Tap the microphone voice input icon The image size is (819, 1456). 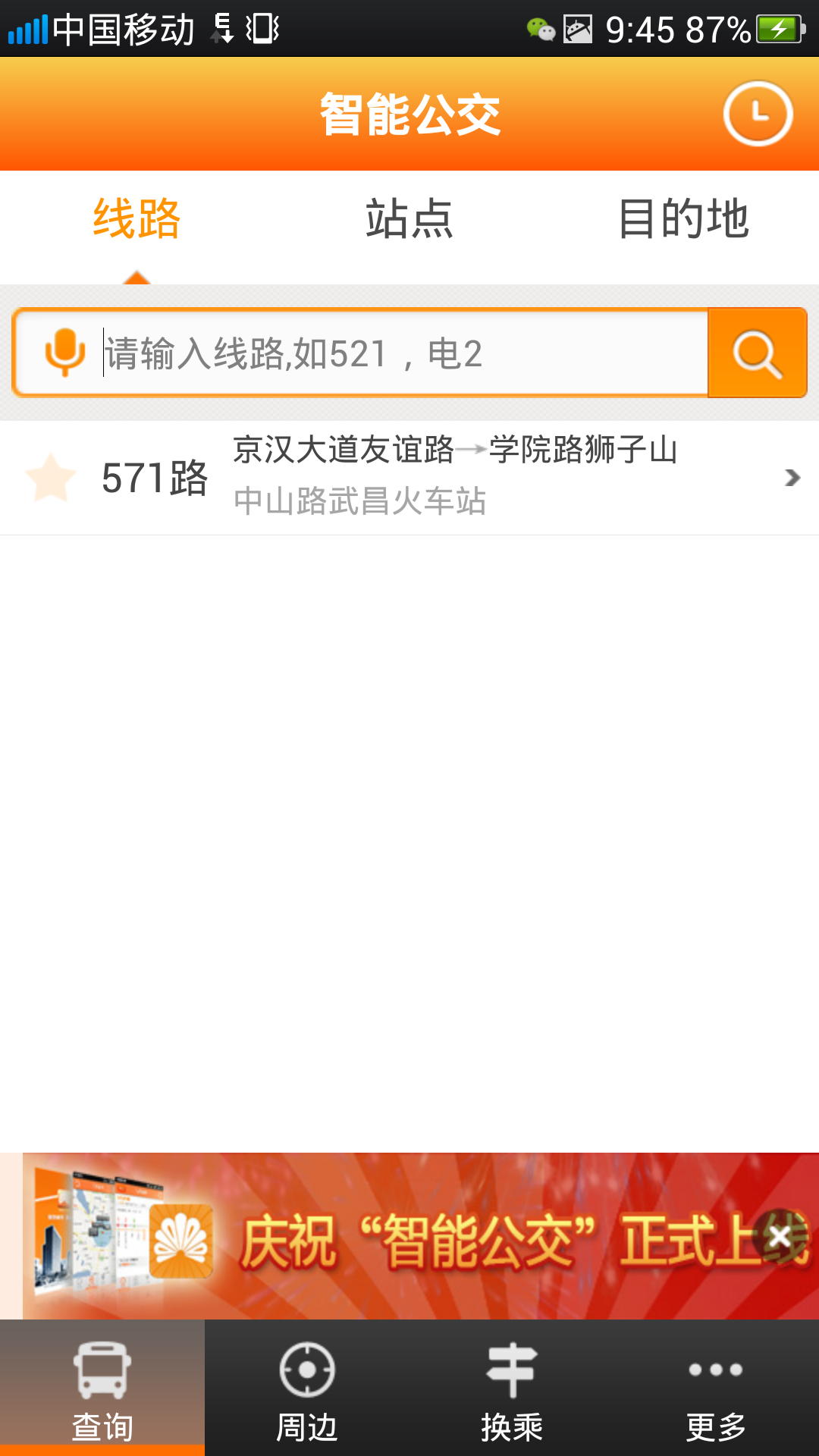click(65, 353)
